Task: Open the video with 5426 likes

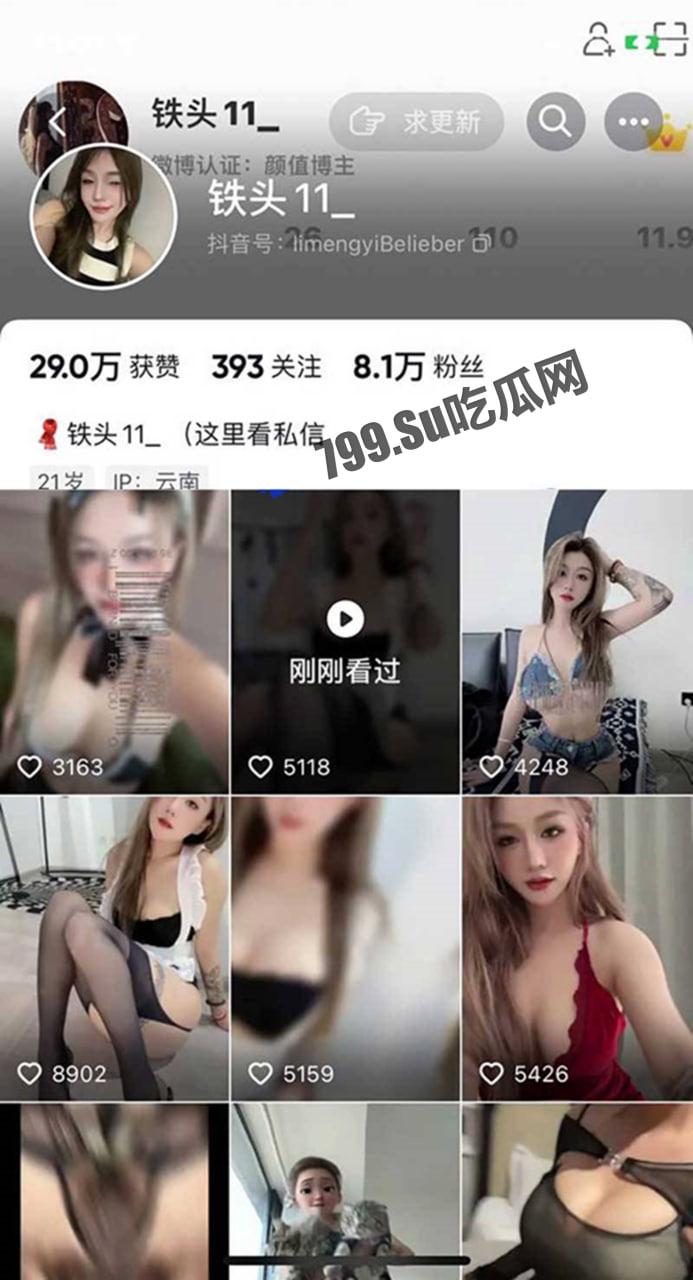Action: 577,947
